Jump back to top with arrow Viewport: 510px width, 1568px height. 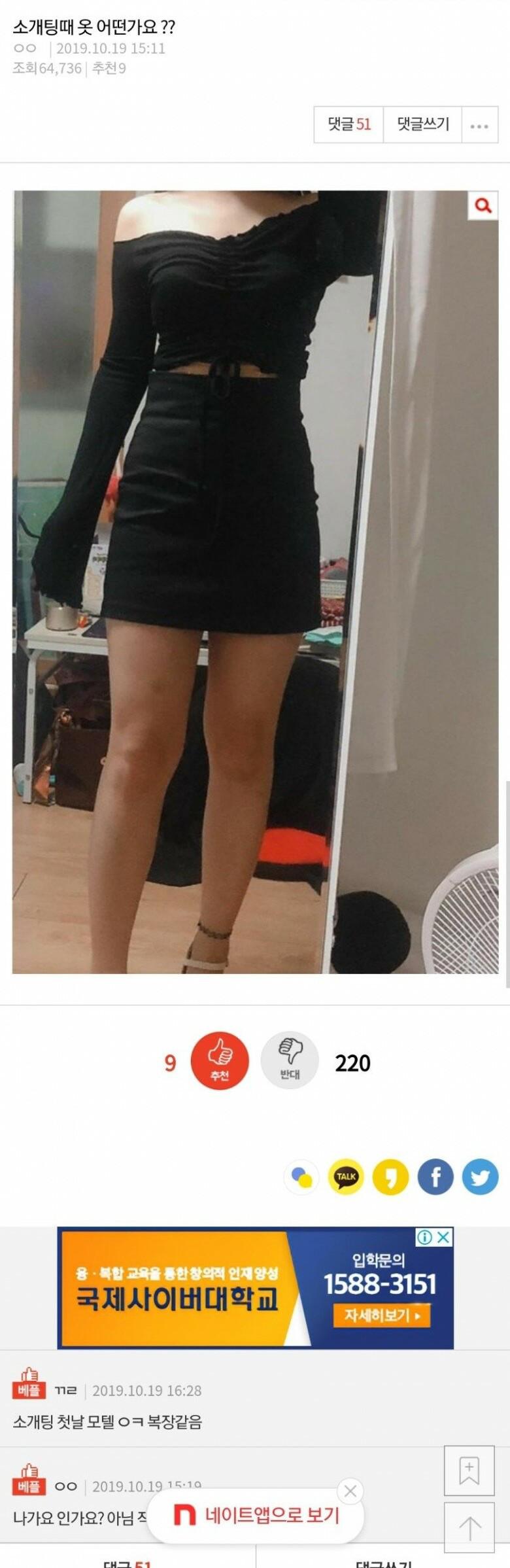click(469, 1527)
